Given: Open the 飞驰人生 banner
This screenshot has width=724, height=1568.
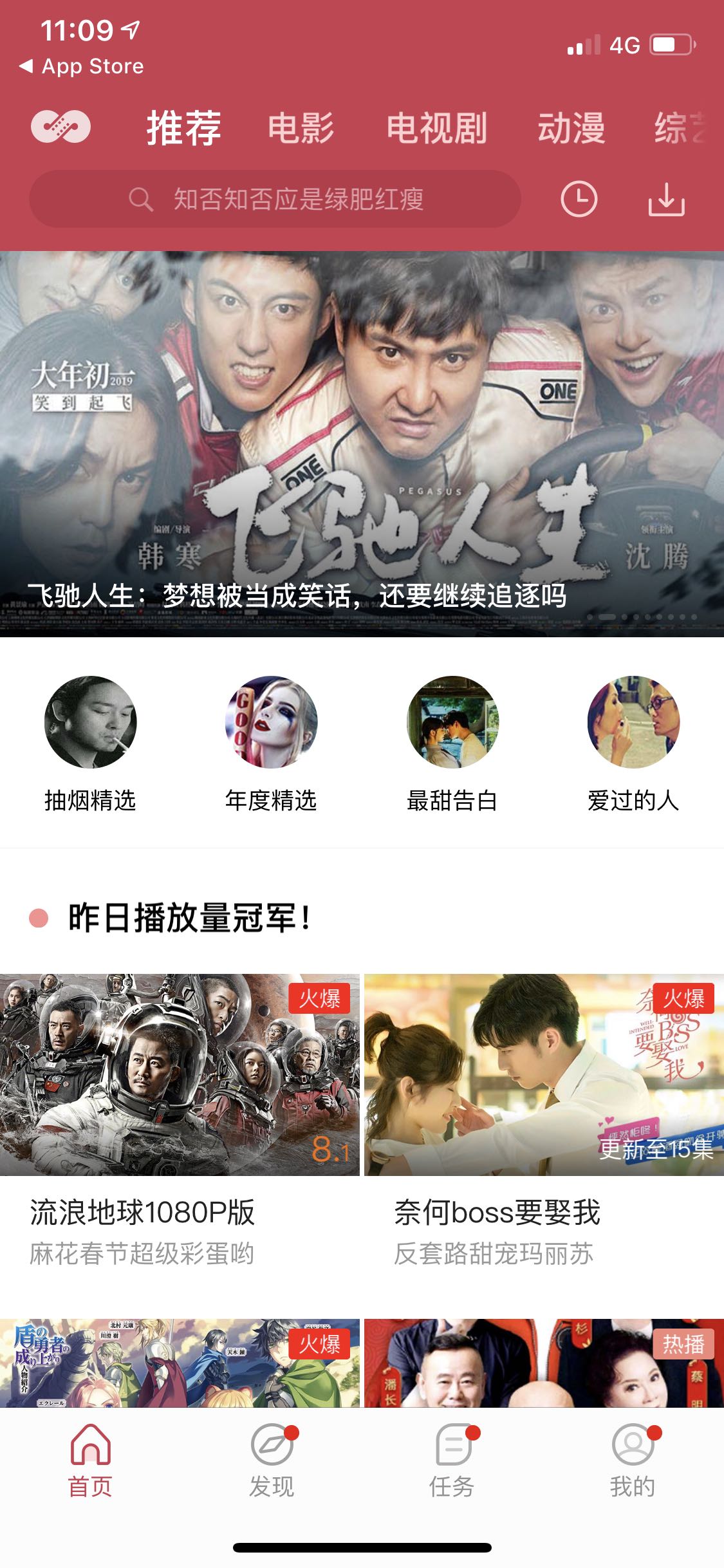Looking at the screenshot, I should click(x=362, y=444).
